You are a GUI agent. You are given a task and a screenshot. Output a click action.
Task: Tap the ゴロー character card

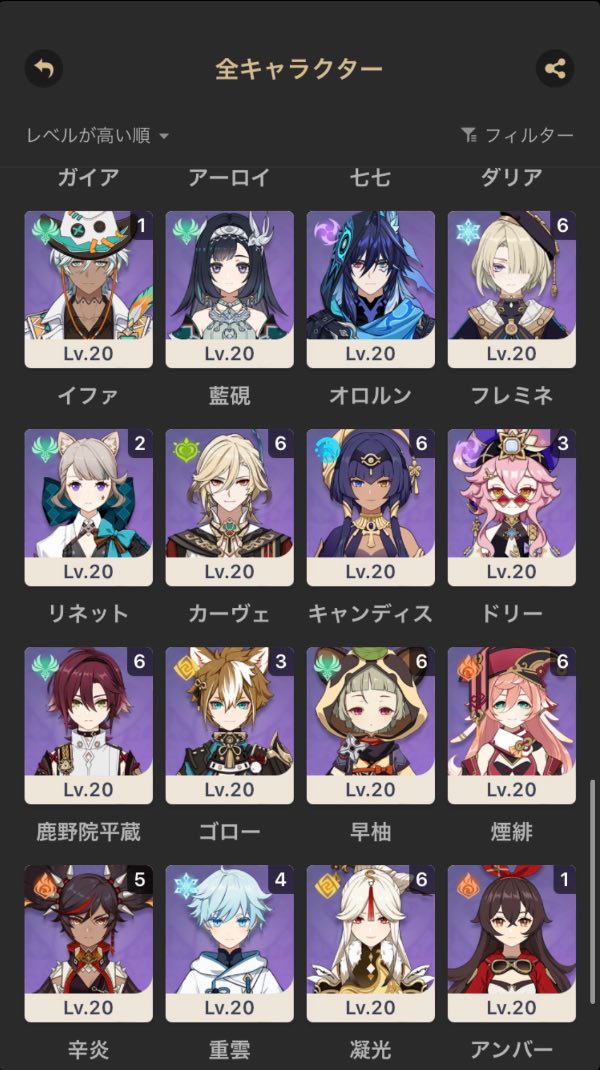point(229,725)
